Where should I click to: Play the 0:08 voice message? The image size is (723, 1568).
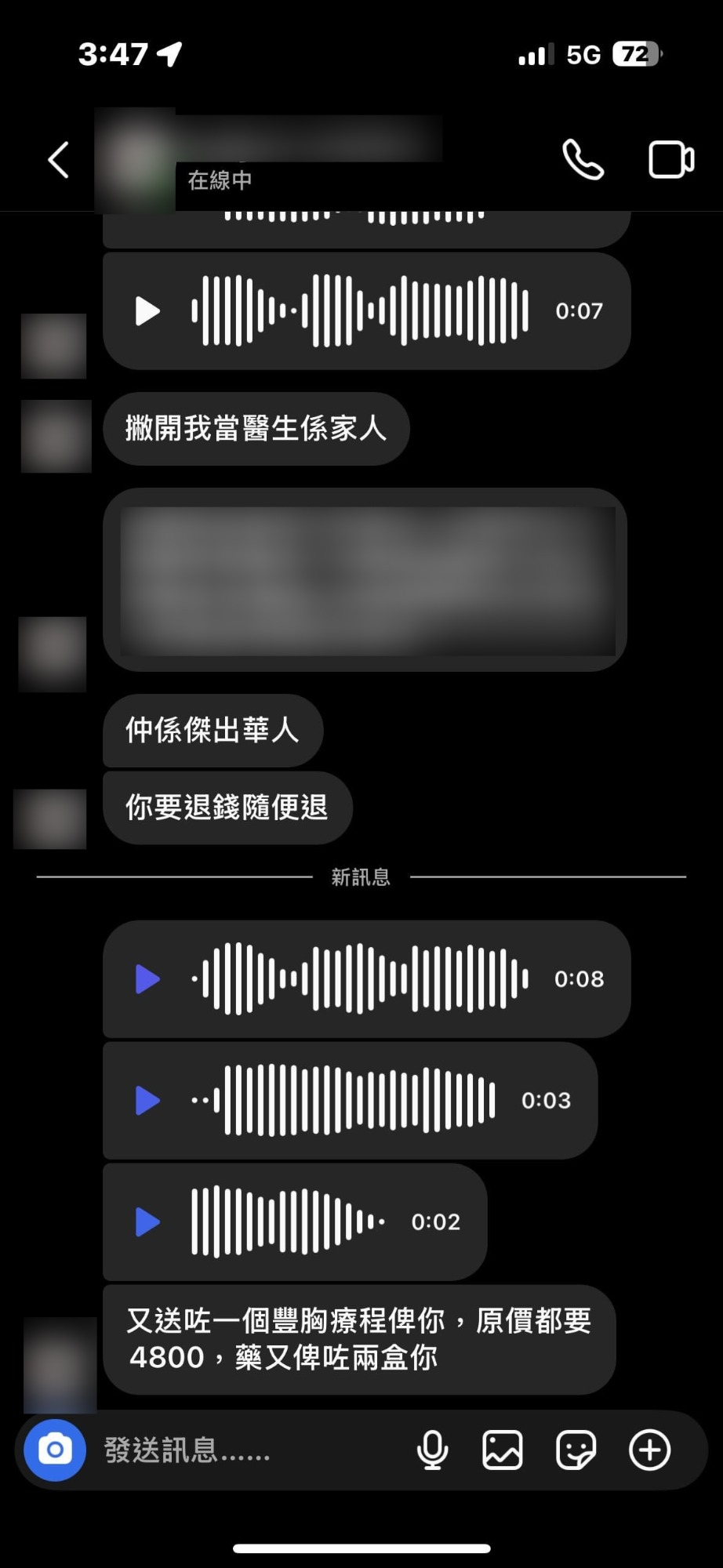pos(147,979)
